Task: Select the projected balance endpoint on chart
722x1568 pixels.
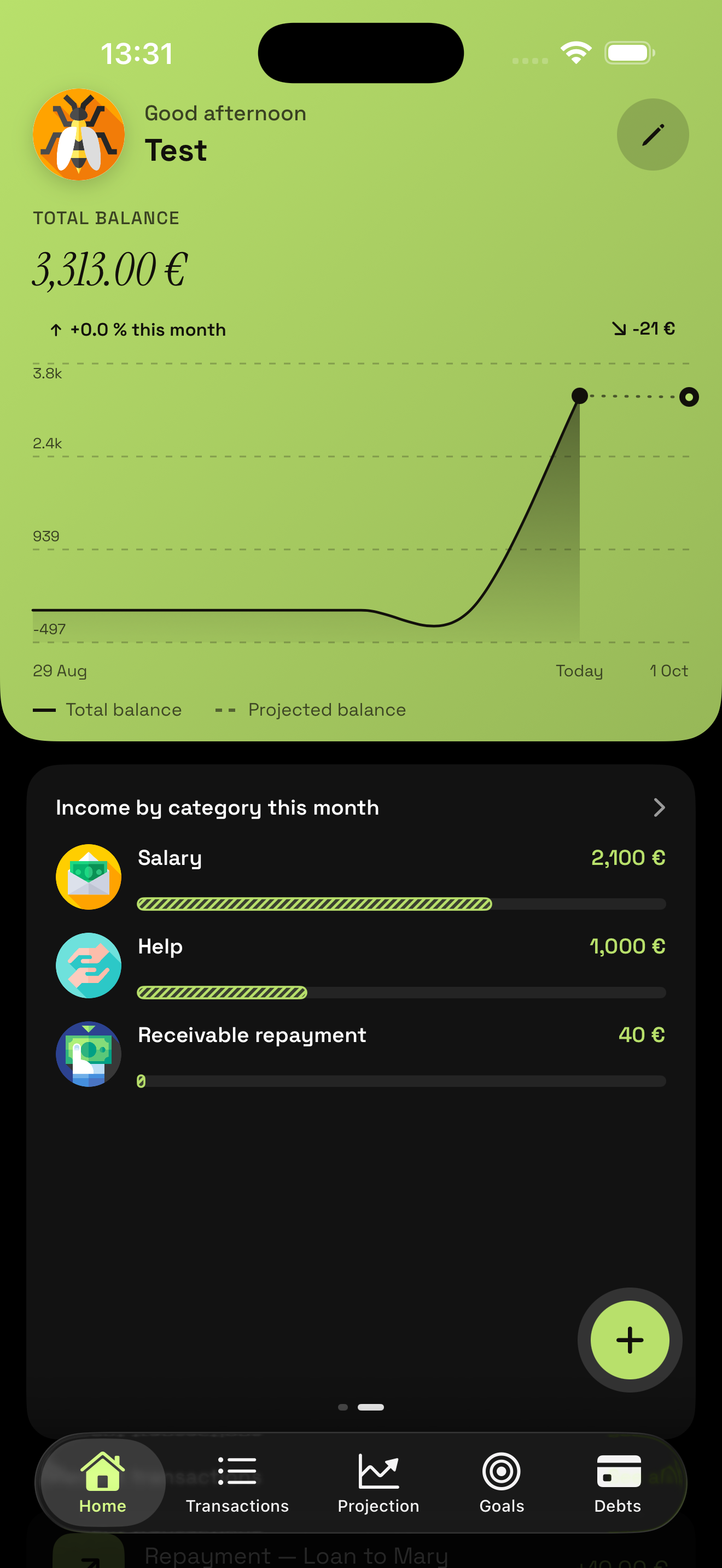Action: tap(689, 397)
